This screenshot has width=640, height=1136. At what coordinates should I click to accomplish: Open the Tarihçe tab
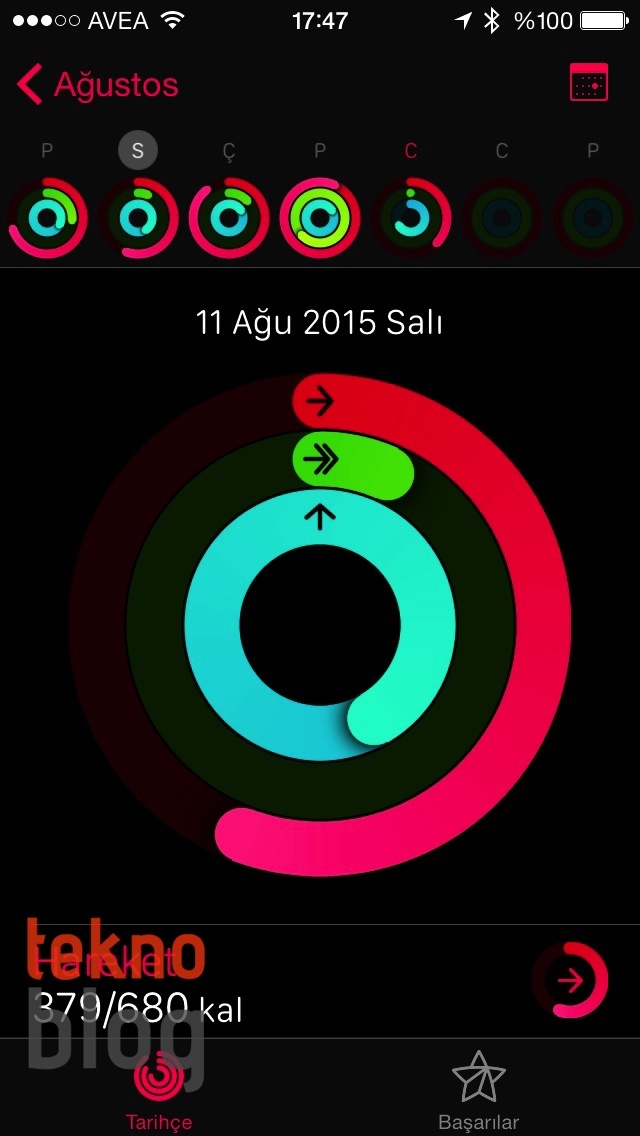(x=159, y=1090)
